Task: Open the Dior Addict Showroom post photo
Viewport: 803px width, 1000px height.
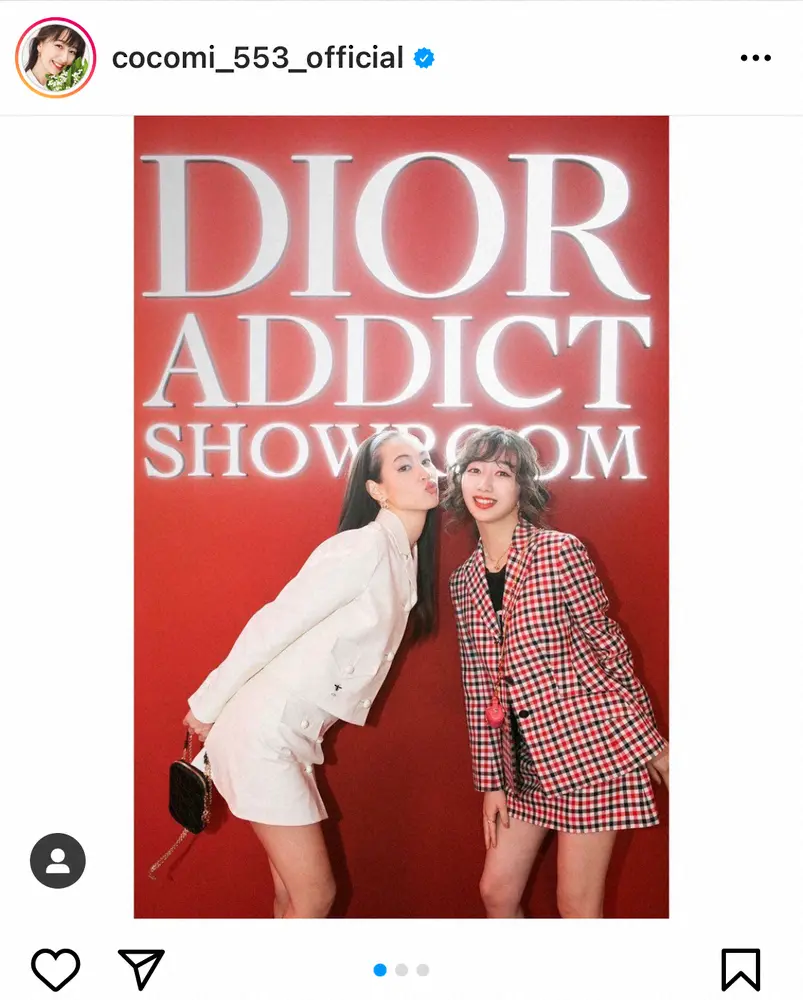Action: tap(401, 516)
